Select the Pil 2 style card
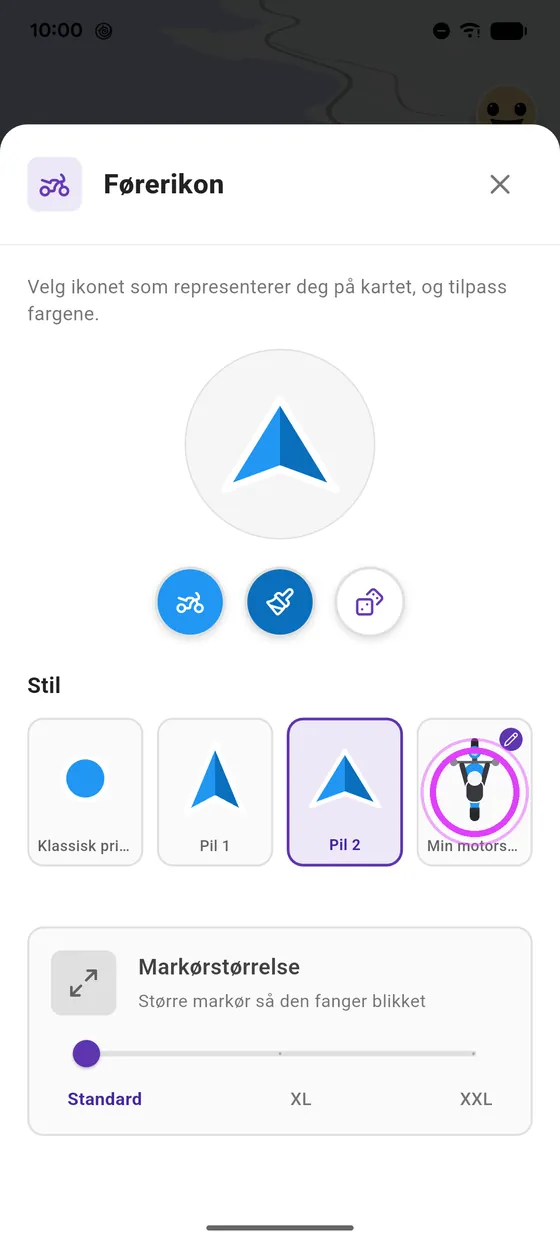 345,792
